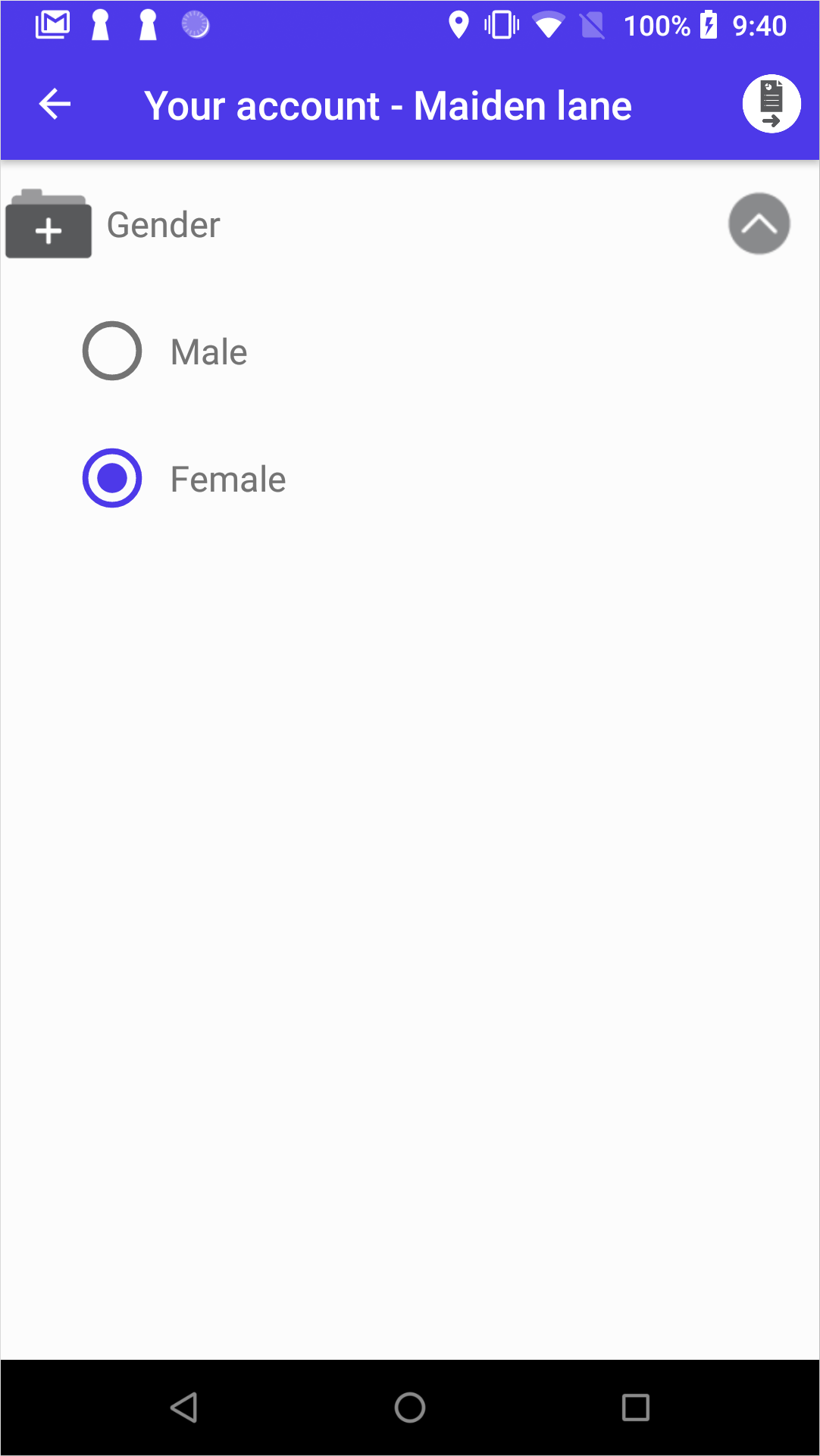Select the Male radio button
The height and width of the screenshot is (1456, 820).
point(112,352)
